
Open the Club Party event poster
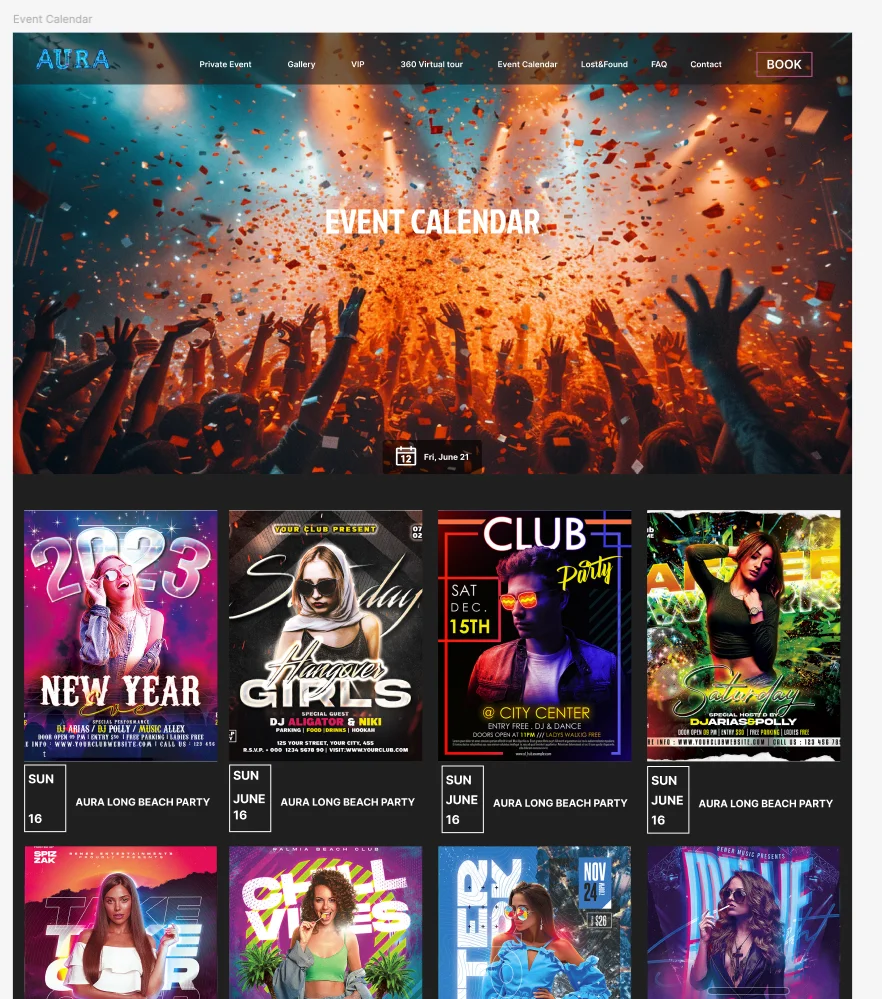534,635
